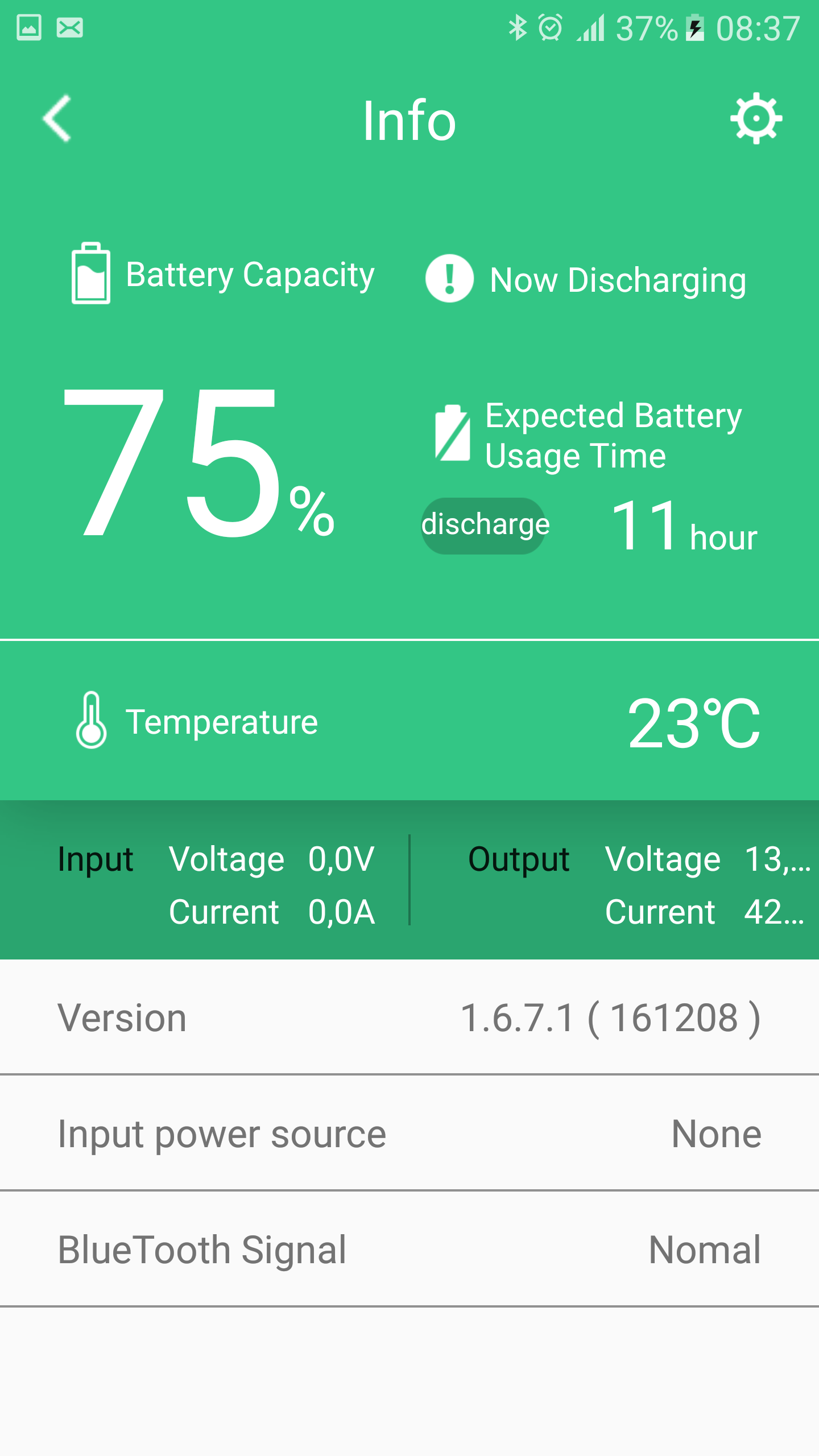Go back using the back arrow
The width and height of the screenshot is (819, 1456).
click(57, 118)
